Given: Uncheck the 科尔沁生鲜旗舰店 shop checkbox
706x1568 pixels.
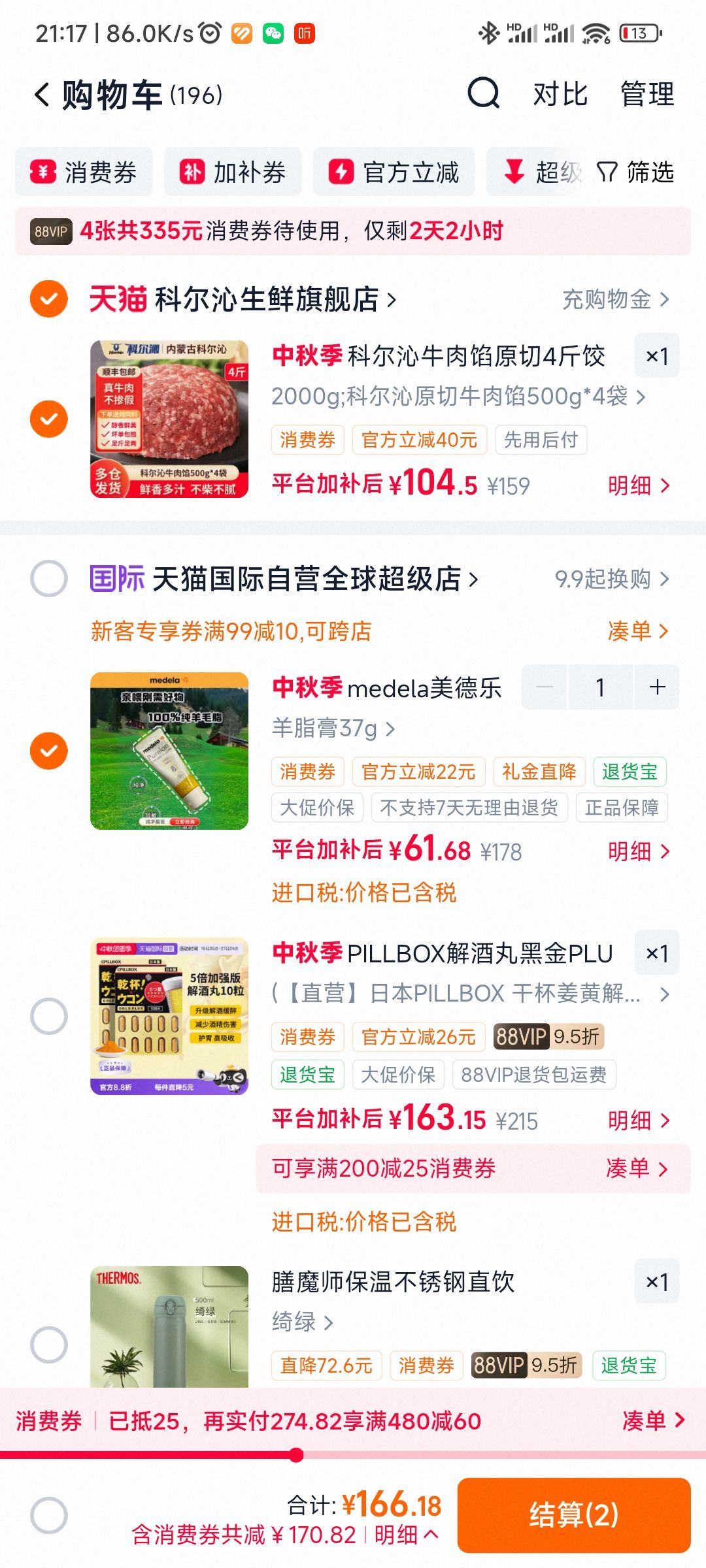Looking at the screenshot, I should pos(49,299).
